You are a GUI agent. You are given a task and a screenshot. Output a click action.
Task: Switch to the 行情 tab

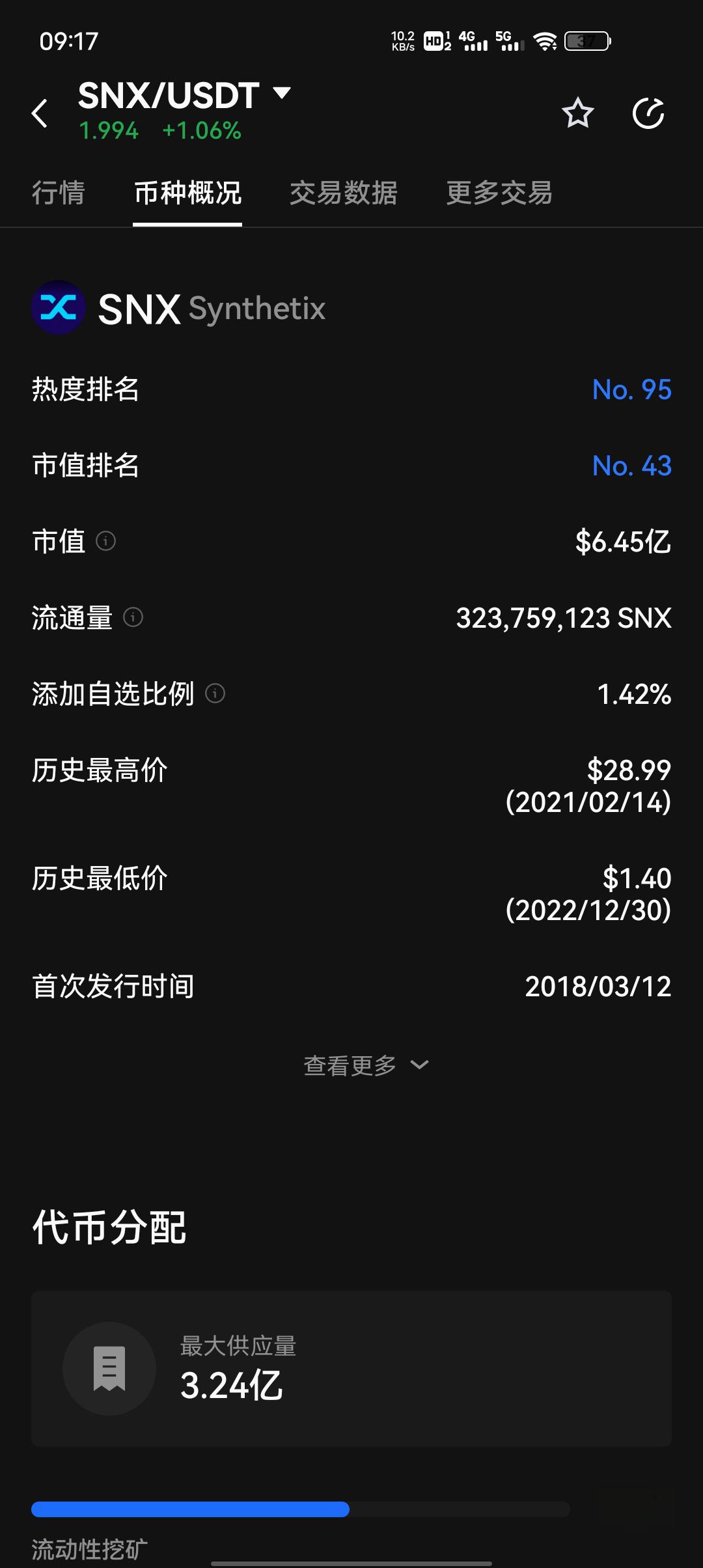tap(59, 193)
